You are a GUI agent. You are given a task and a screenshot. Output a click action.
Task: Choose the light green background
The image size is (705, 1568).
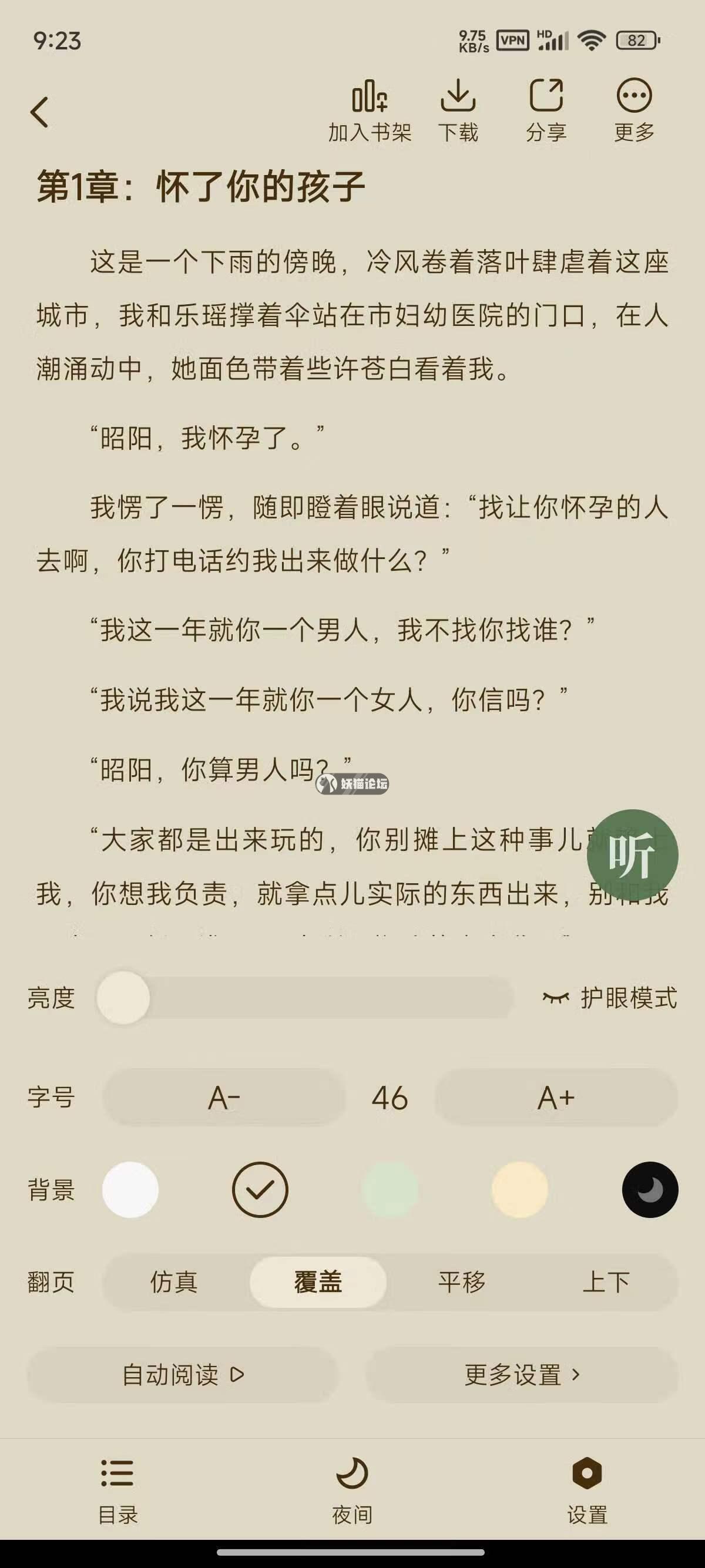(x=390, y=1189)
